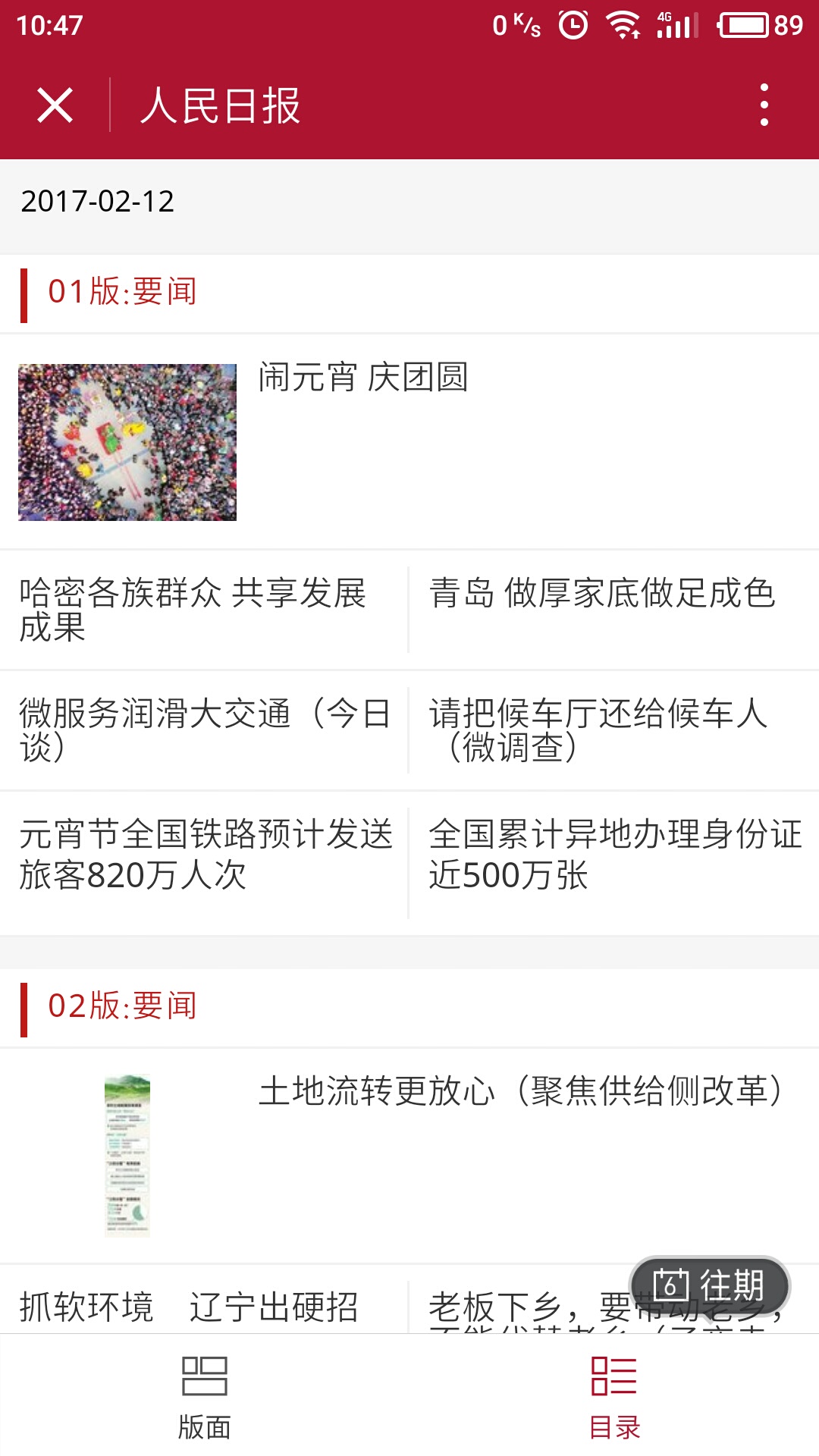
Task: Tap the 往期 past issues button
Action: (710, 1286)
